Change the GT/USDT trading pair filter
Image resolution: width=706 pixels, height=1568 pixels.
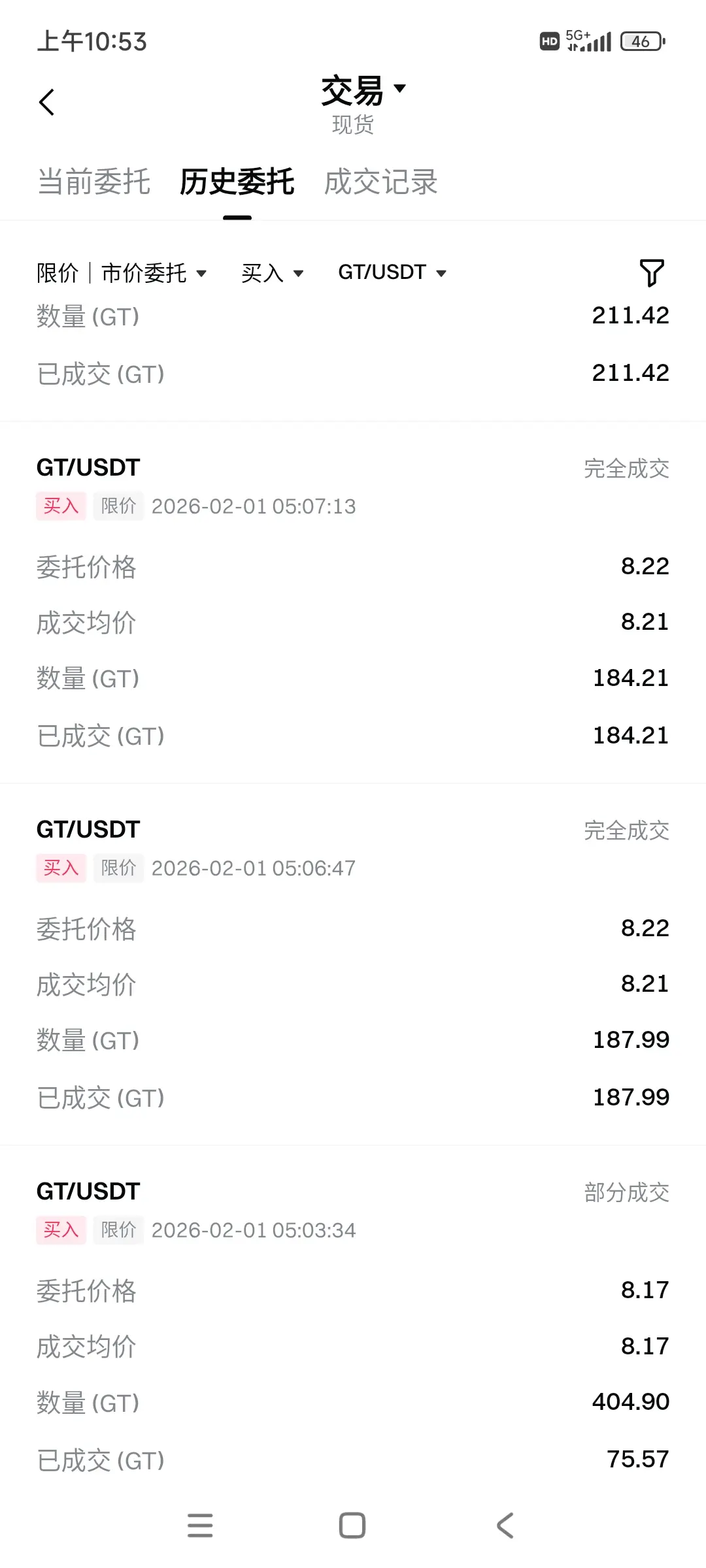click(392, 272)
